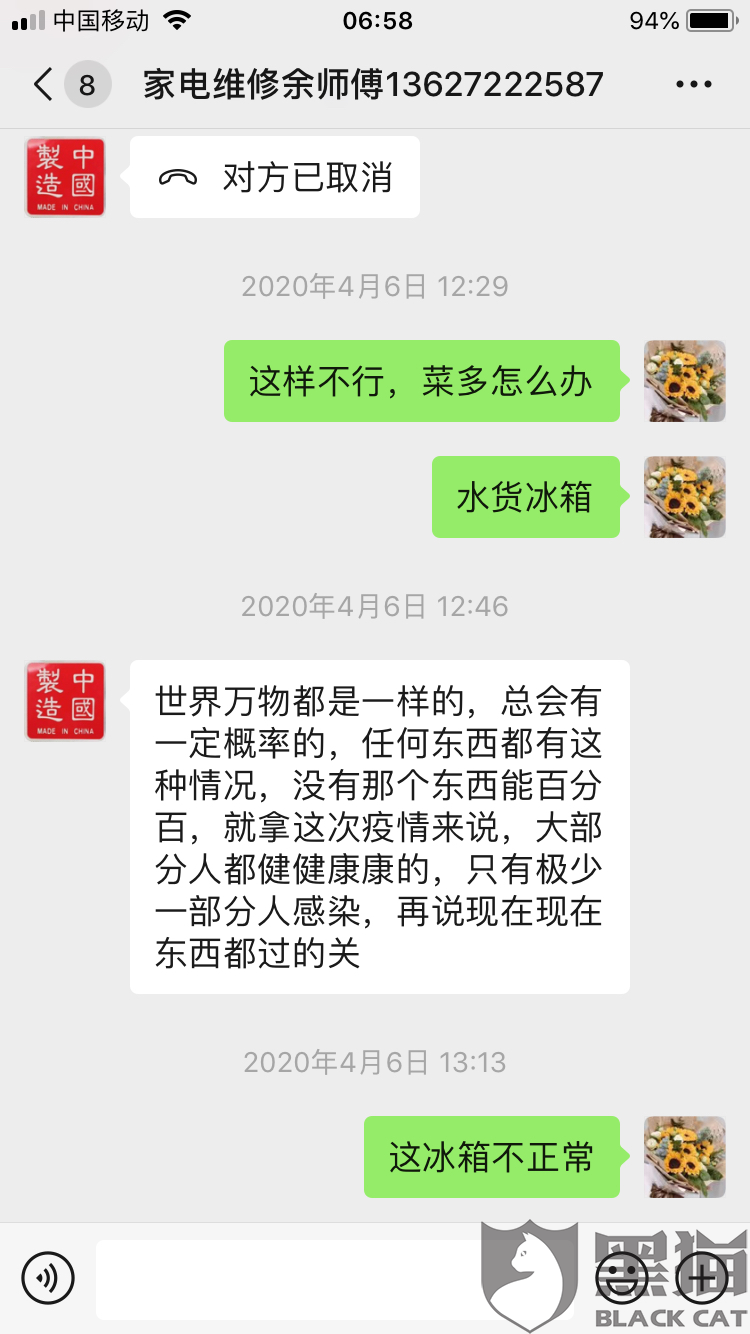Viewport: 750px width, 1334px height.
Task: Open contact avatar beside 世界万物 message
Action: 65,701
